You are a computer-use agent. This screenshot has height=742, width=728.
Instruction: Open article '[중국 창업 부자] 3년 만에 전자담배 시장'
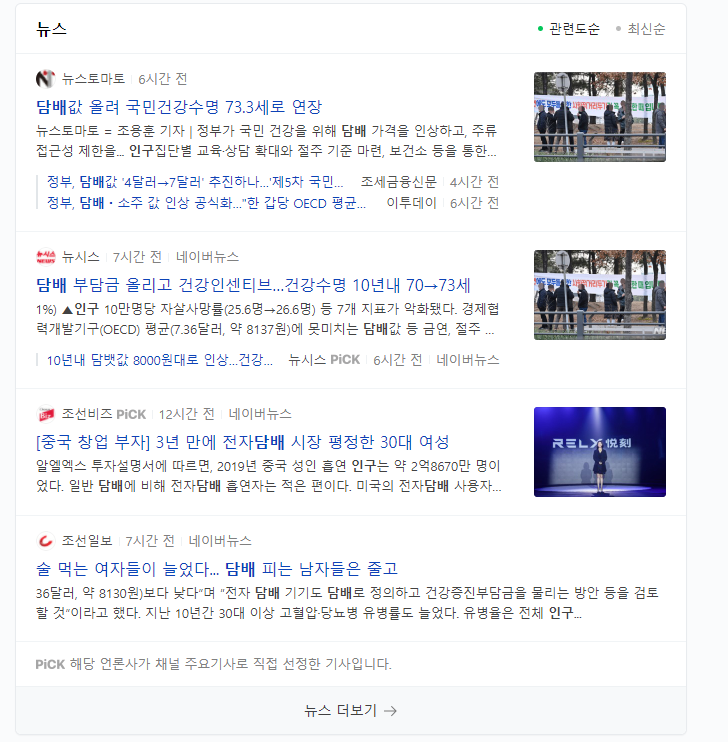[x=242, y=441]
